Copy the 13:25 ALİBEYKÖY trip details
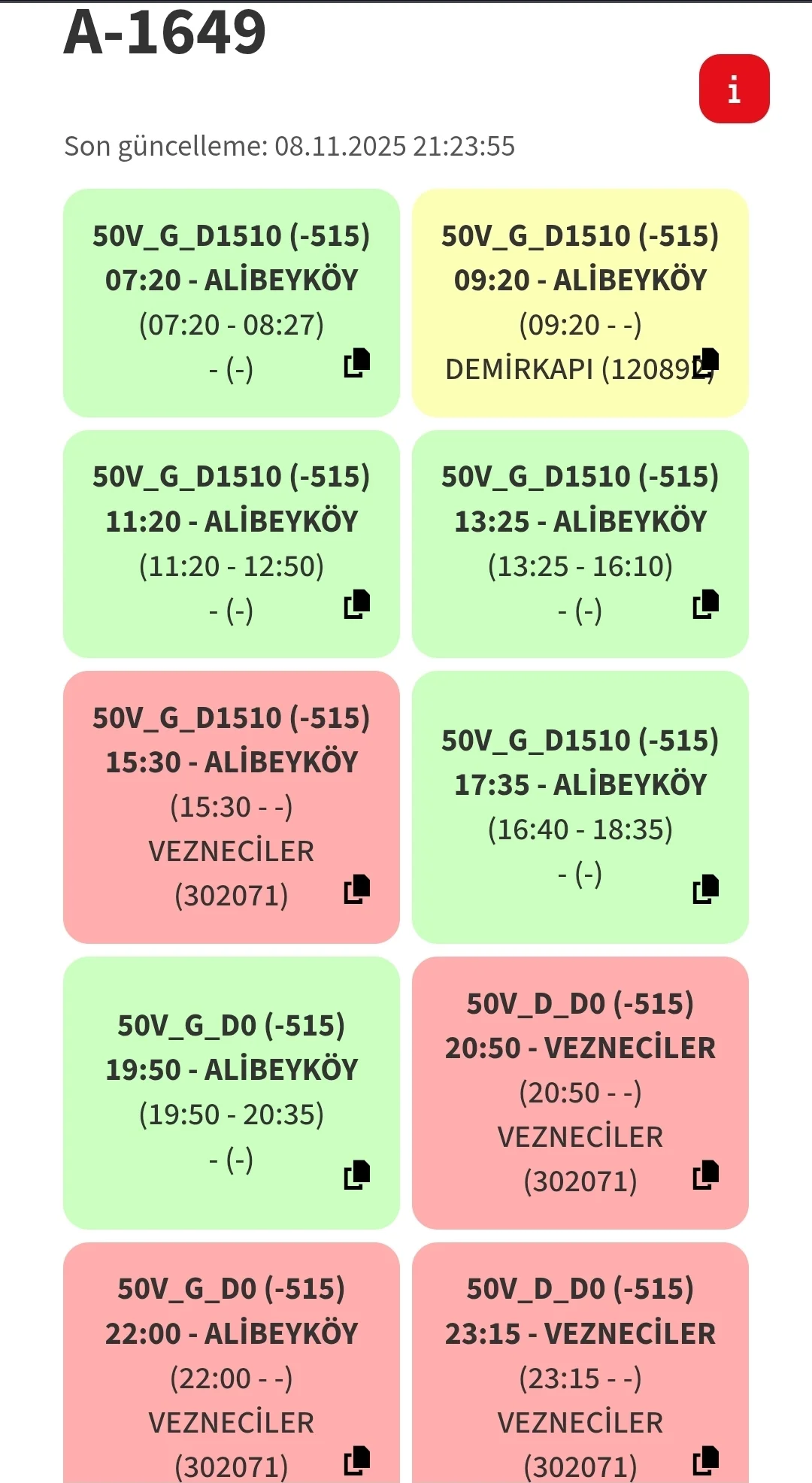This screenshot has height=1483, width=812. pos(706,604)
